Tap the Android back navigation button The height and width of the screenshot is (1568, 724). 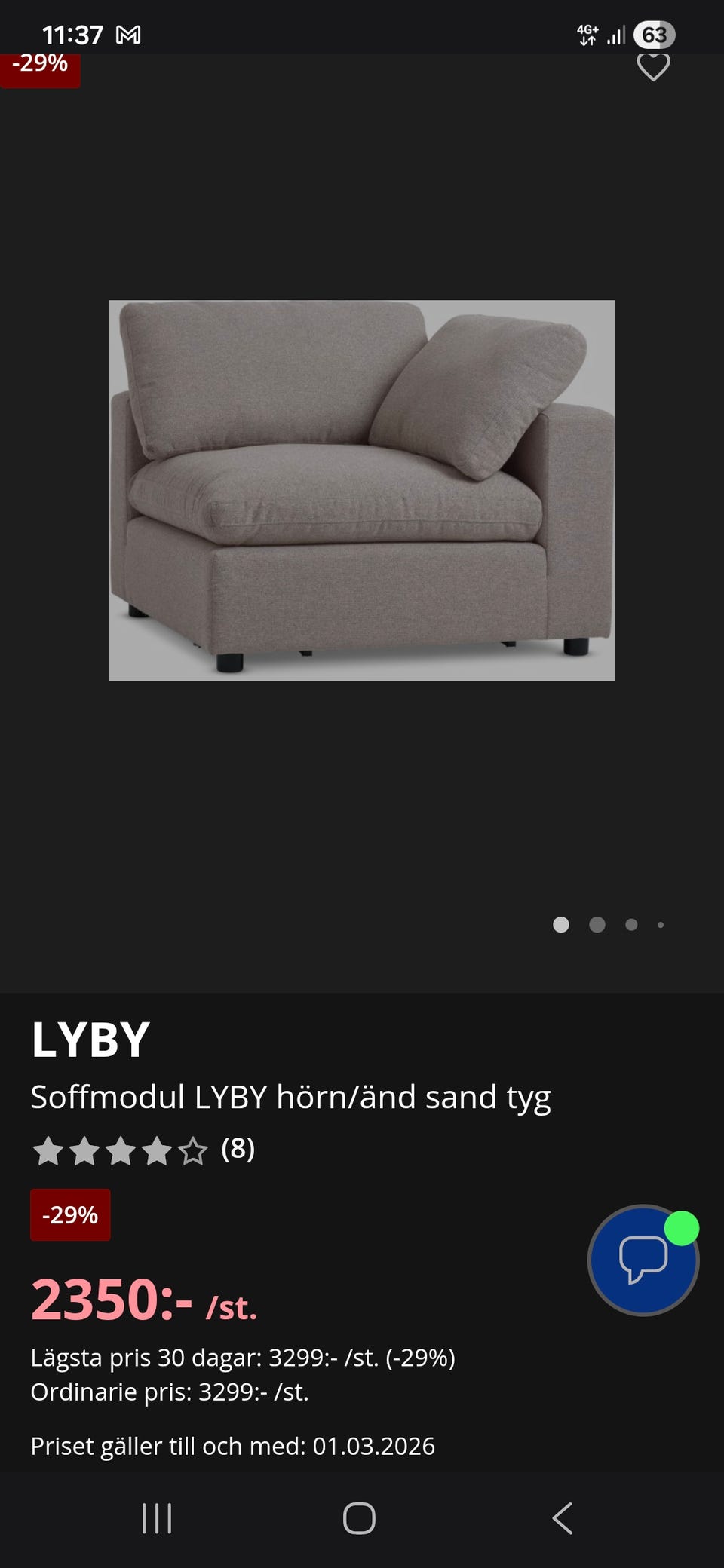(563, 1517)
